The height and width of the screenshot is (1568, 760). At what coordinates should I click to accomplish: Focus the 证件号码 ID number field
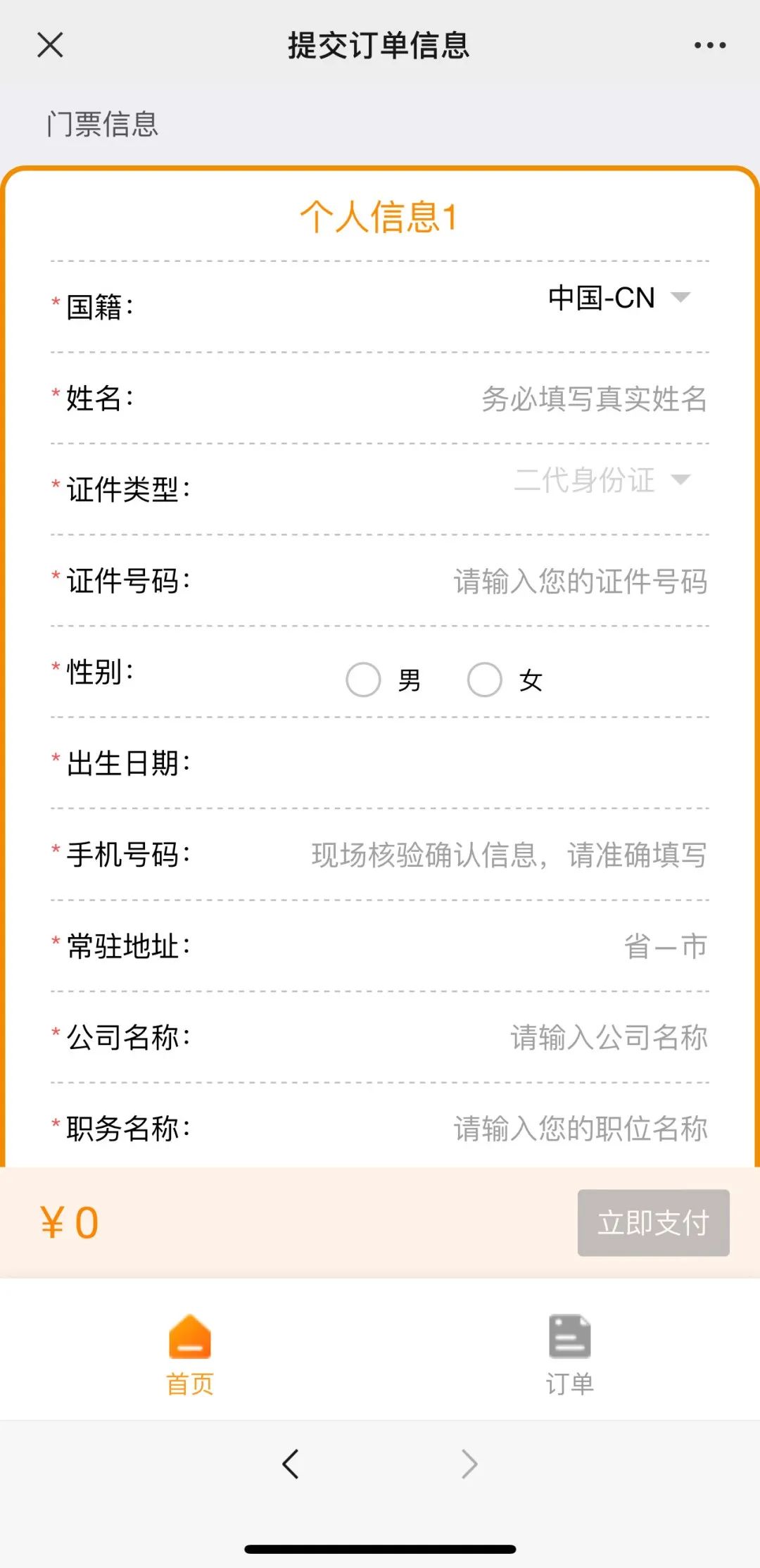[580, 582]
